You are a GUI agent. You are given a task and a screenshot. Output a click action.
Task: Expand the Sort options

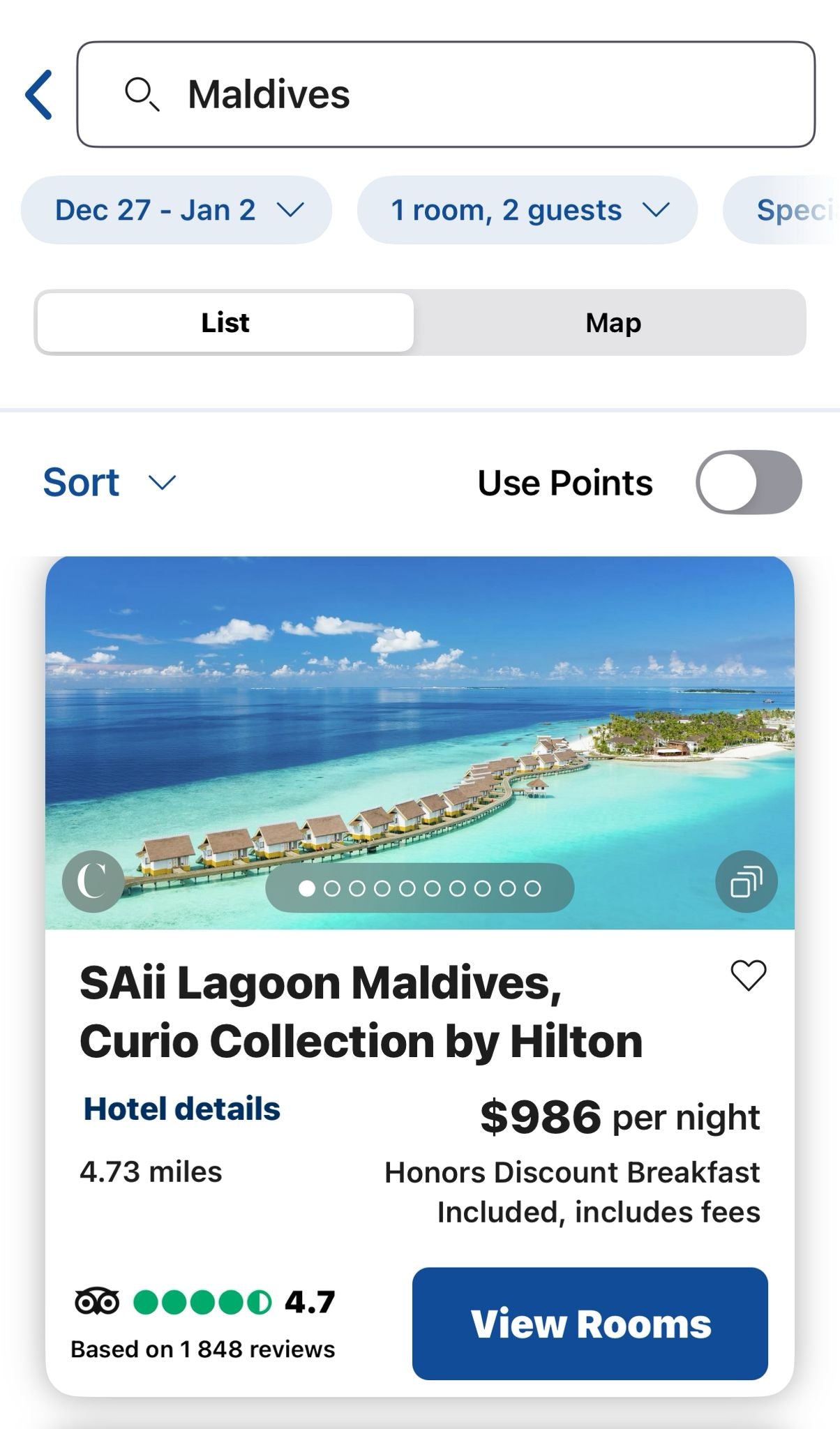[110, 482]
